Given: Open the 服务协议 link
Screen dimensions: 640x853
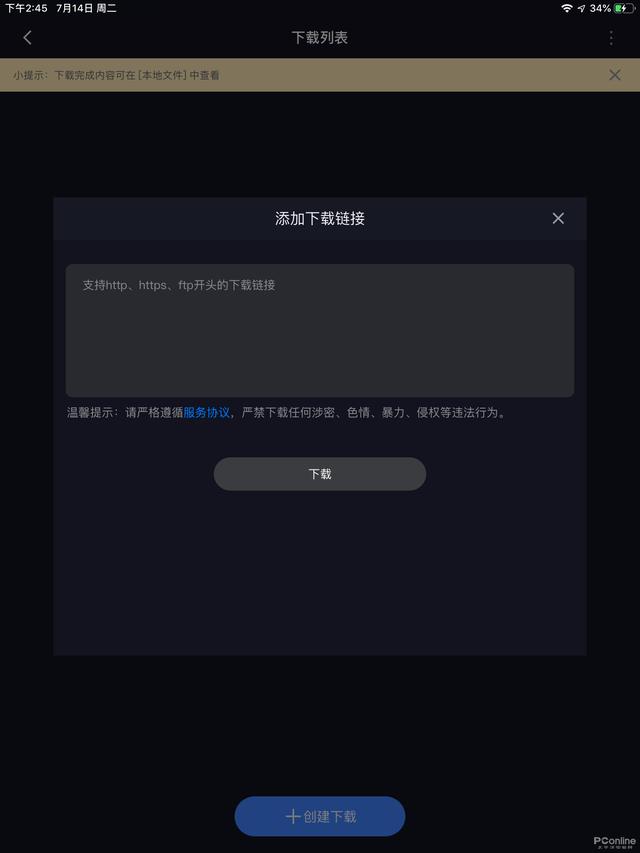Looking at the screenshot, I should pos(206,412).
